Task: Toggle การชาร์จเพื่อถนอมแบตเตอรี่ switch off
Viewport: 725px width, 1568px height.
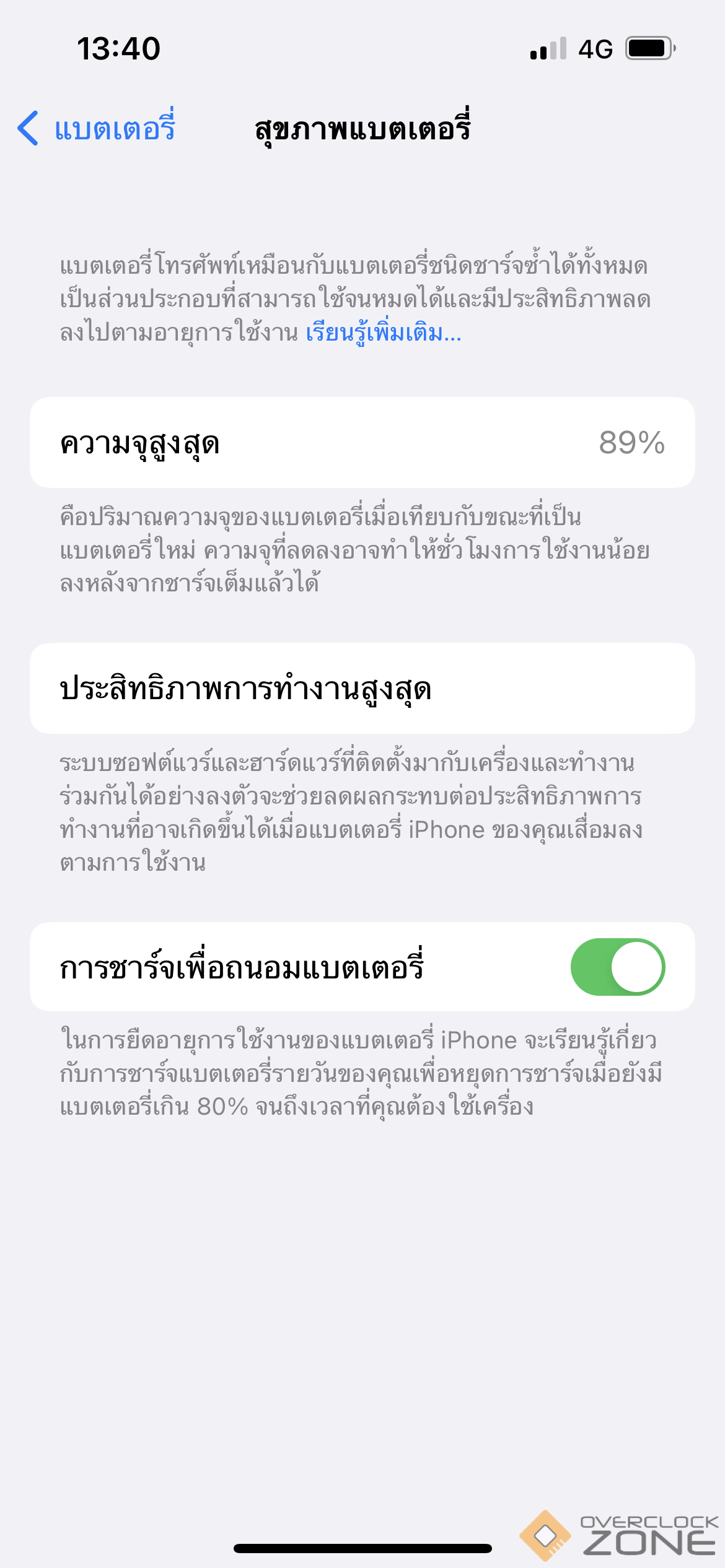Action: click(617, 967)
